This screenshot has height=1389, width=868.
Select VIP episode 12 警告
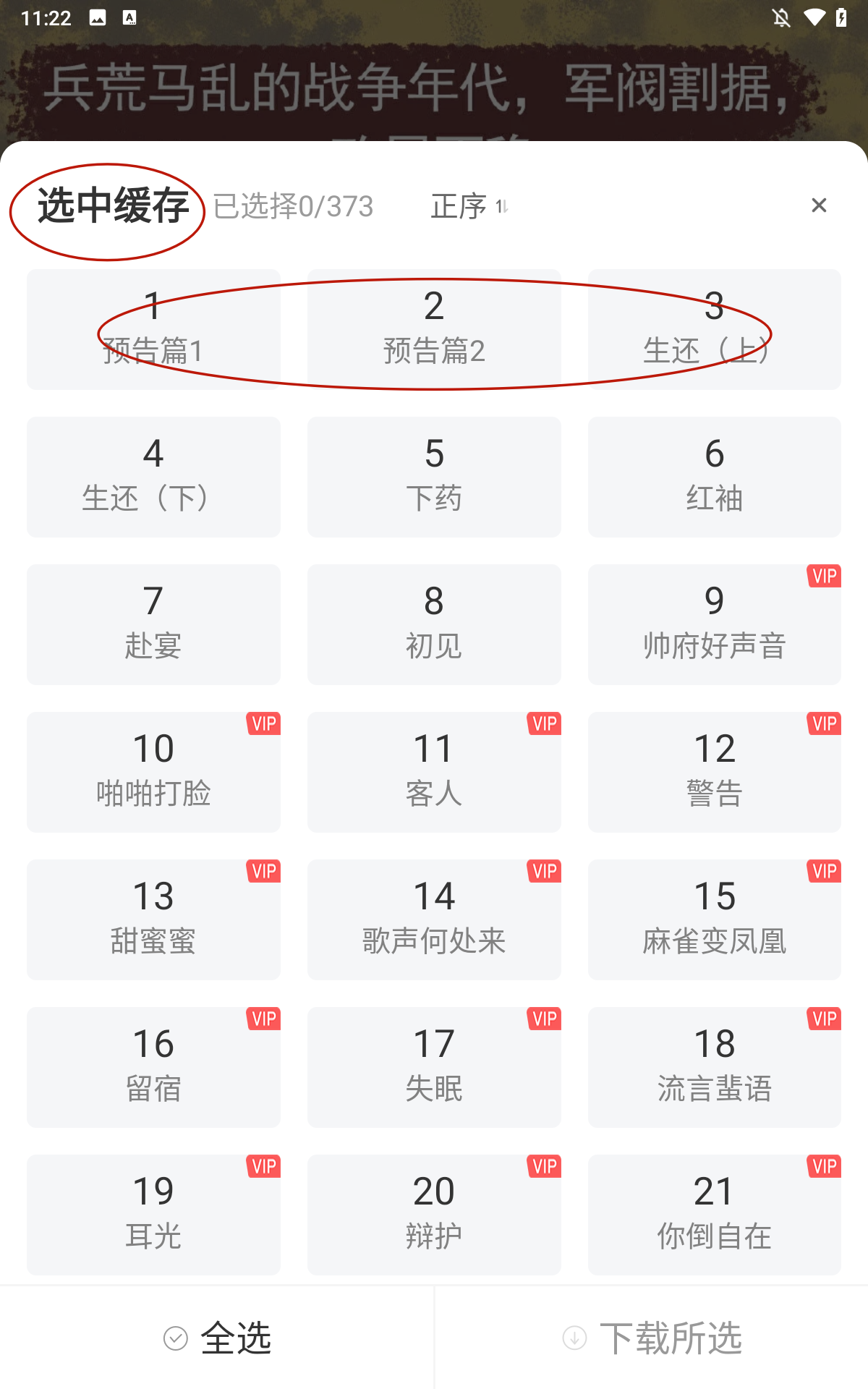pyautogui.click(x=714, y=772)
